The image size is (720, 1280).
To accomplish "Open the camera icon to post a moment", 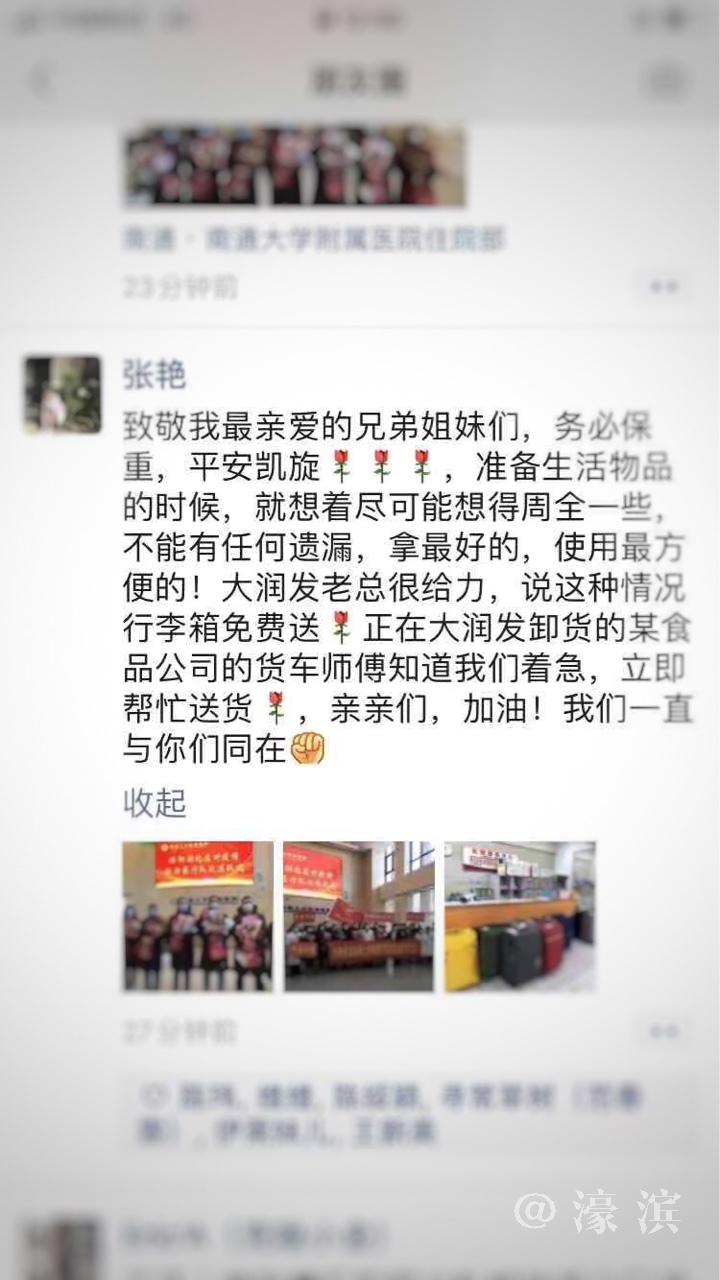I will pos(663,80).
